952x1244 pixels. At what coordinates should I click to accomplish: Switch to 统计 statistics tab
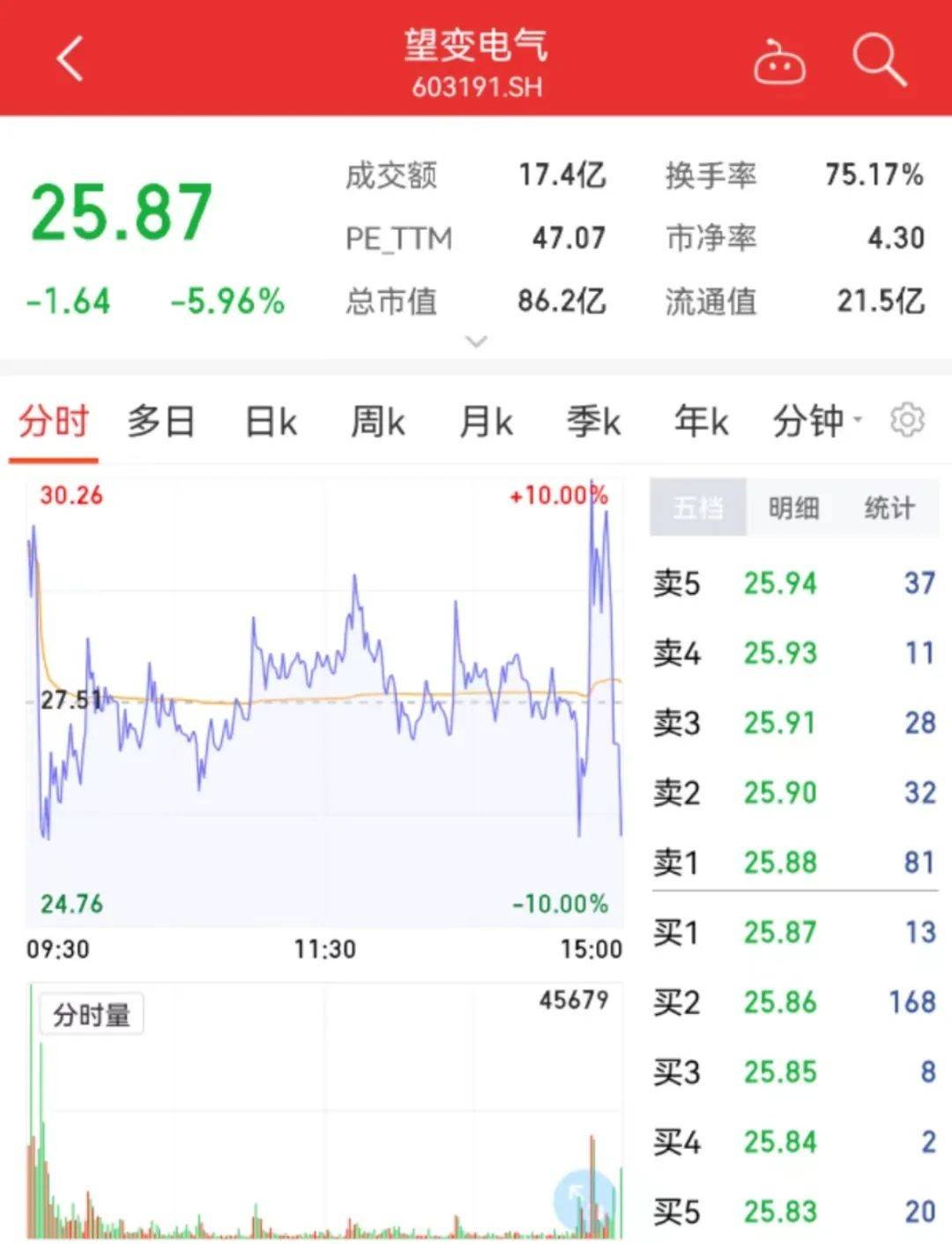tap(889, 507)
